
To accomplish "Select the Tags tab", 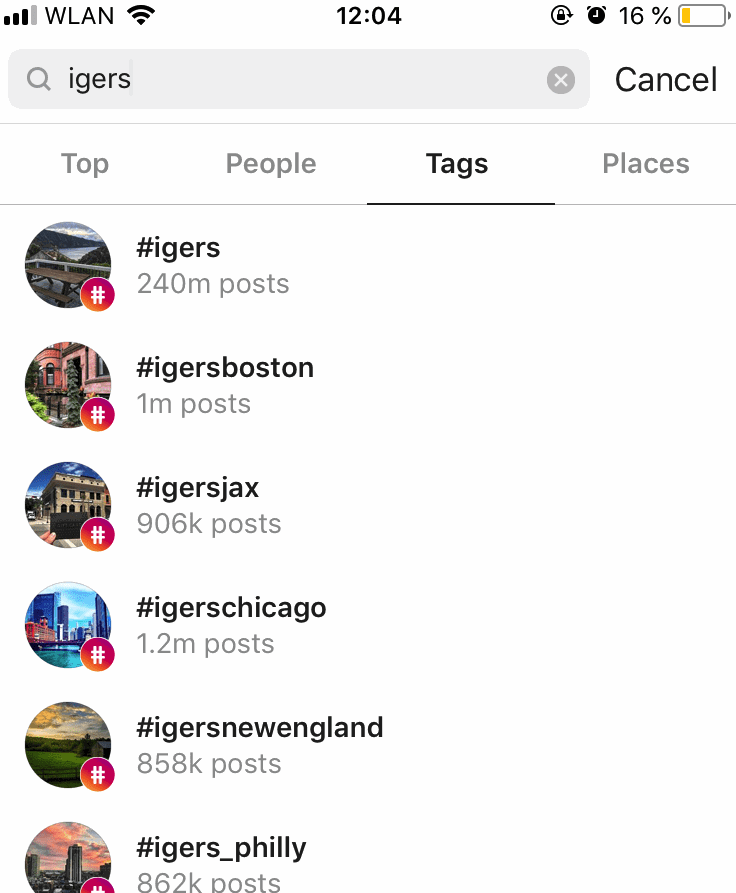I will tap(457, 164).
